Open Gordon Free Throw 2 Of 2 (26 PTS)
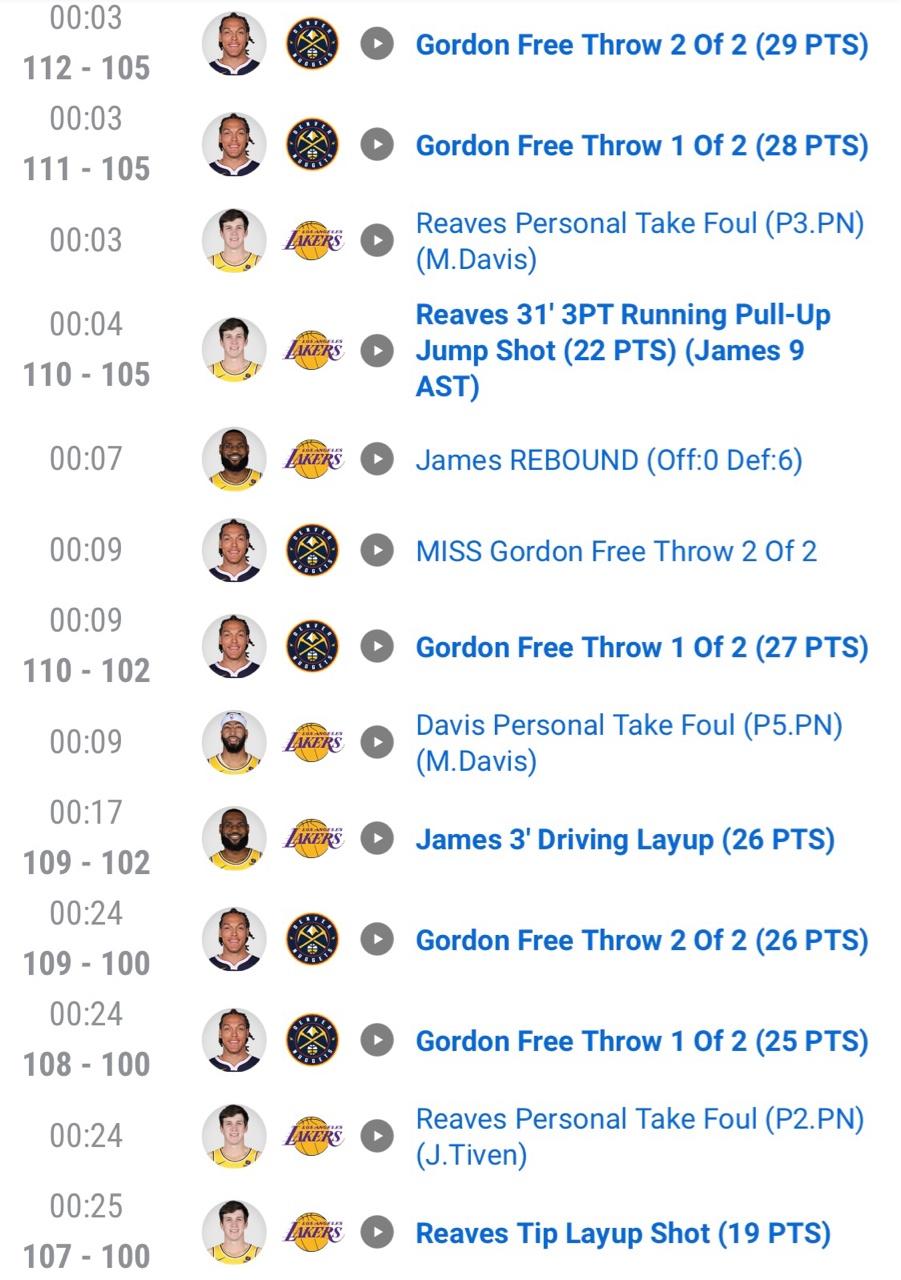The image size is (901, 1280). point(641,940)
